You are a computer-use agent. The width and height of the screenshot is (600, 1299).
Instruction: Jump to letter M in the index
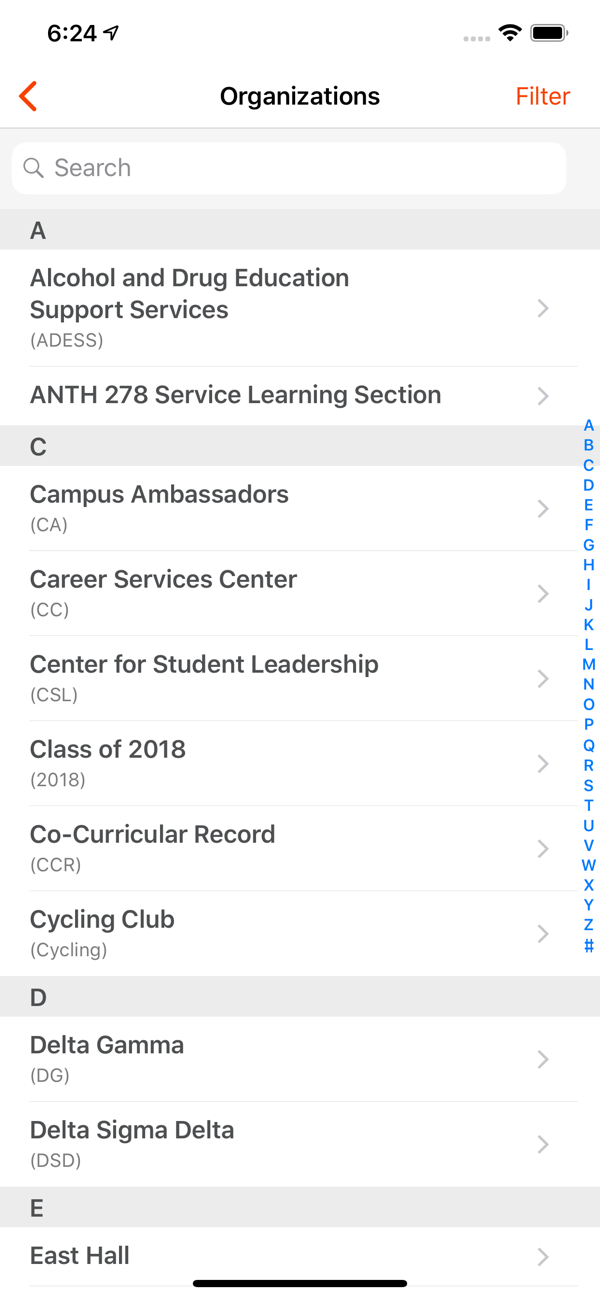point(589,665)
